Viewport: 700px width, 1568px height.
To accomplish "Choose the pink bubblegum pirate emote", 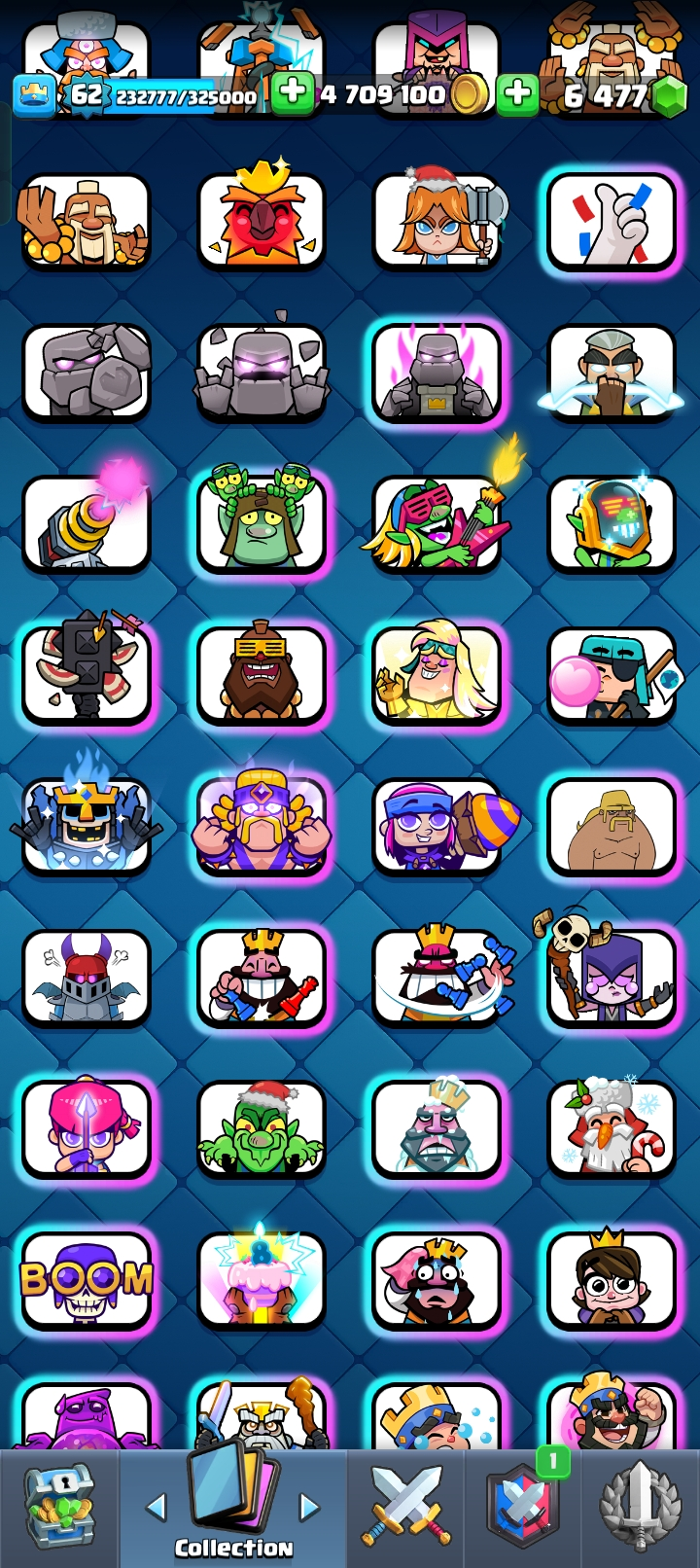I will pyautogui.click(x=612, y=676).
